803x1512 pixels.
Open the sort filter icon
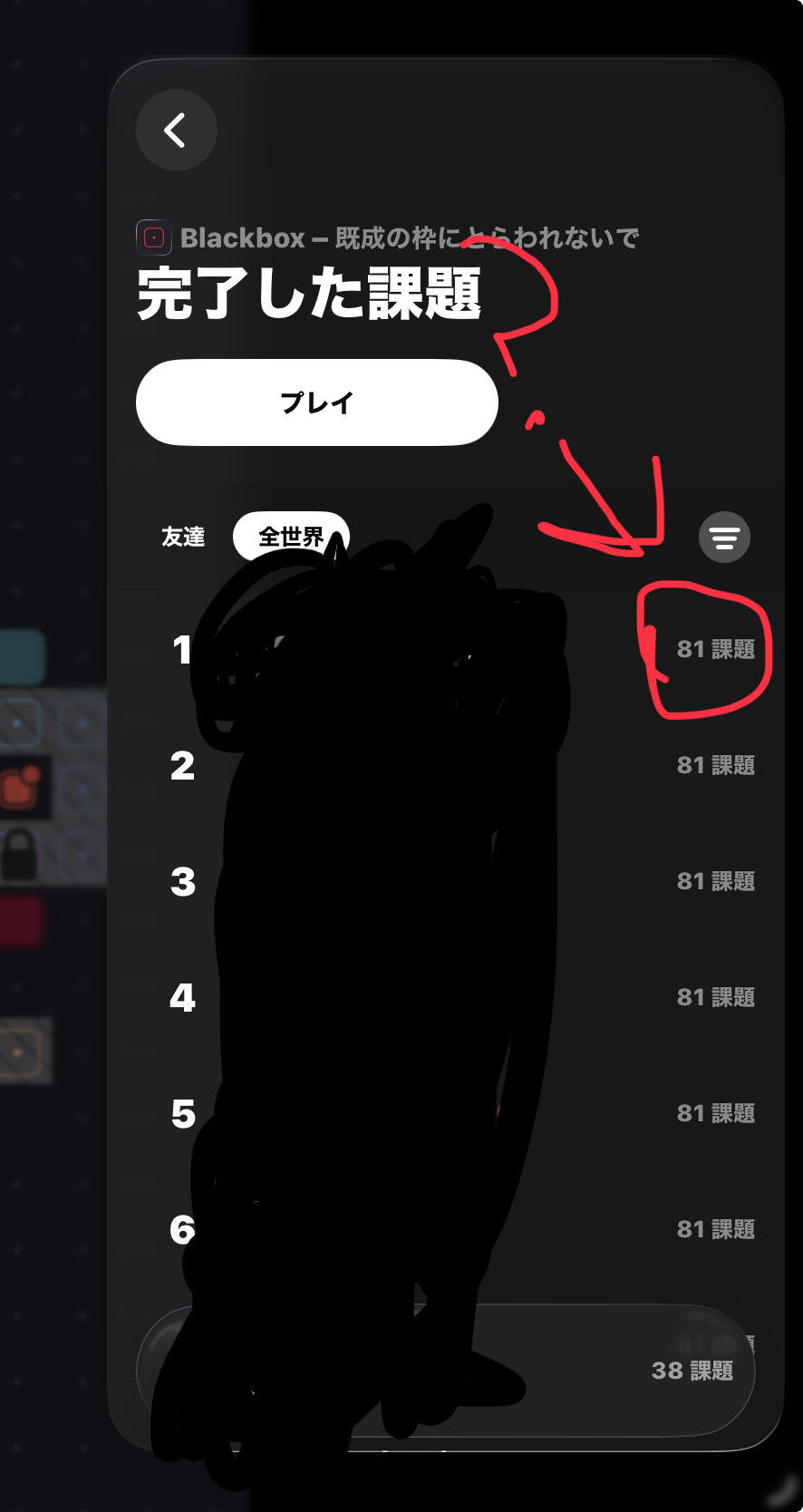pos(724,538)
